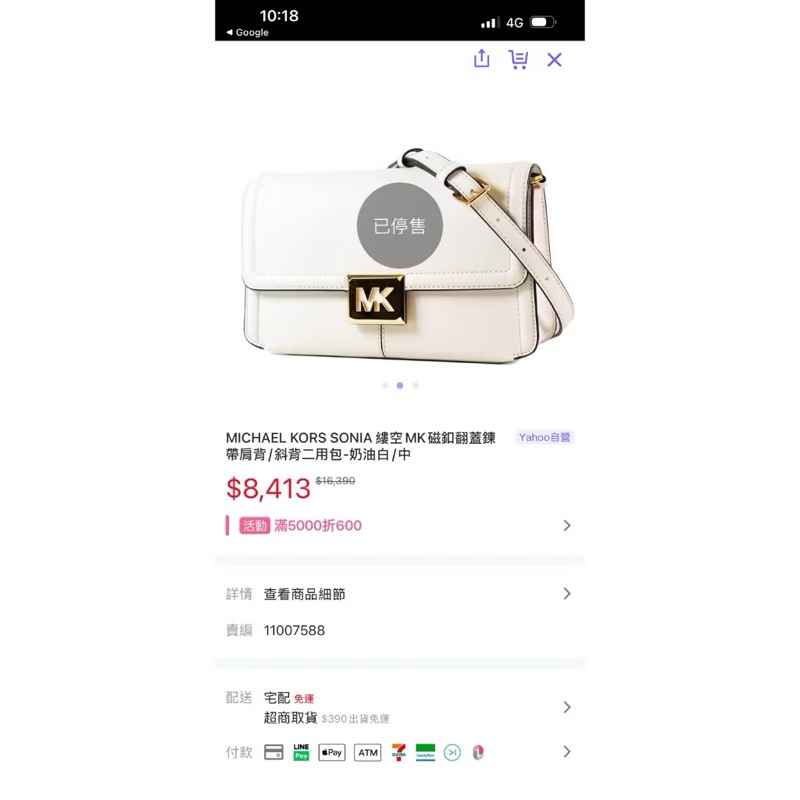Open the shopping cart
Image resolution: width=800 pixels, height=800 pixels.
(518, 59)
